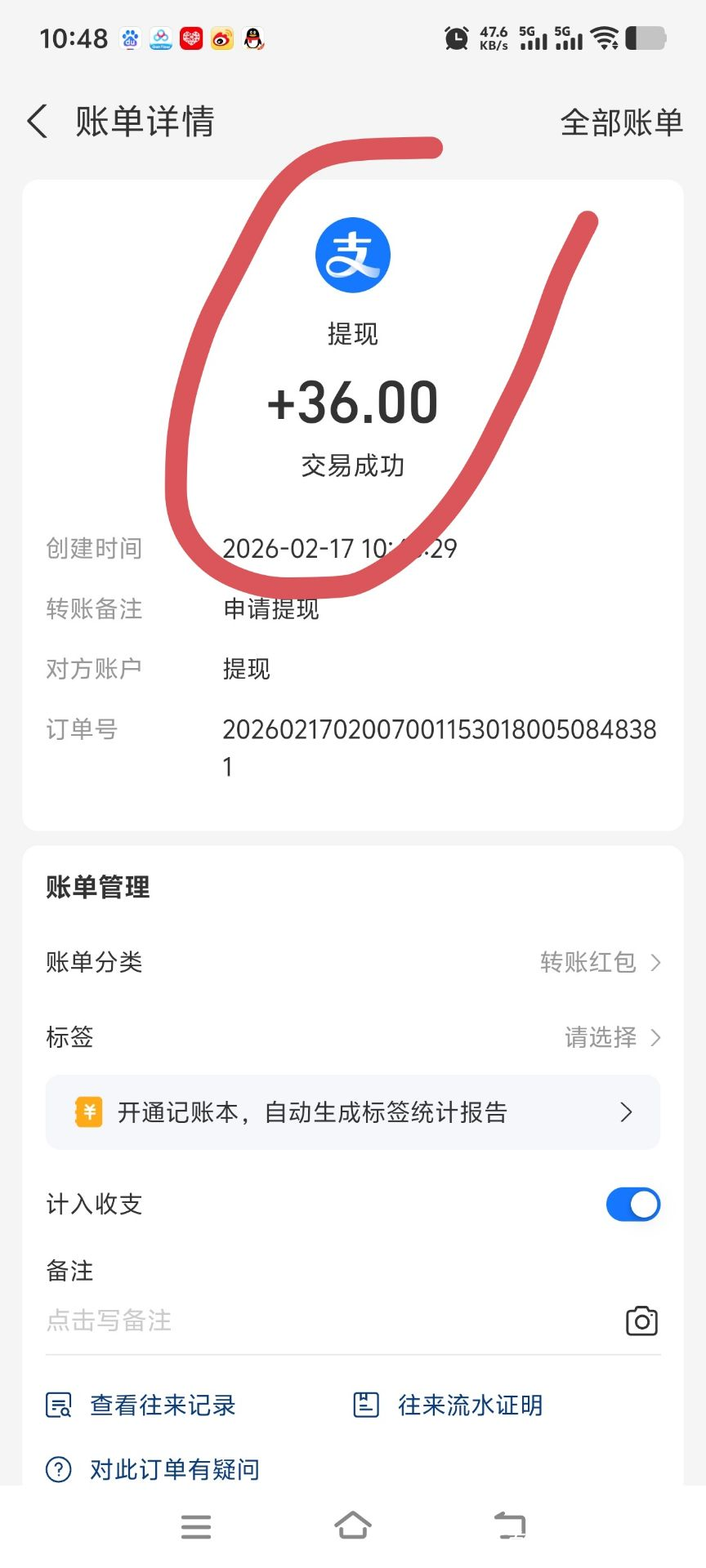Tap the camera icon beside 备注

pos(641,1321)
